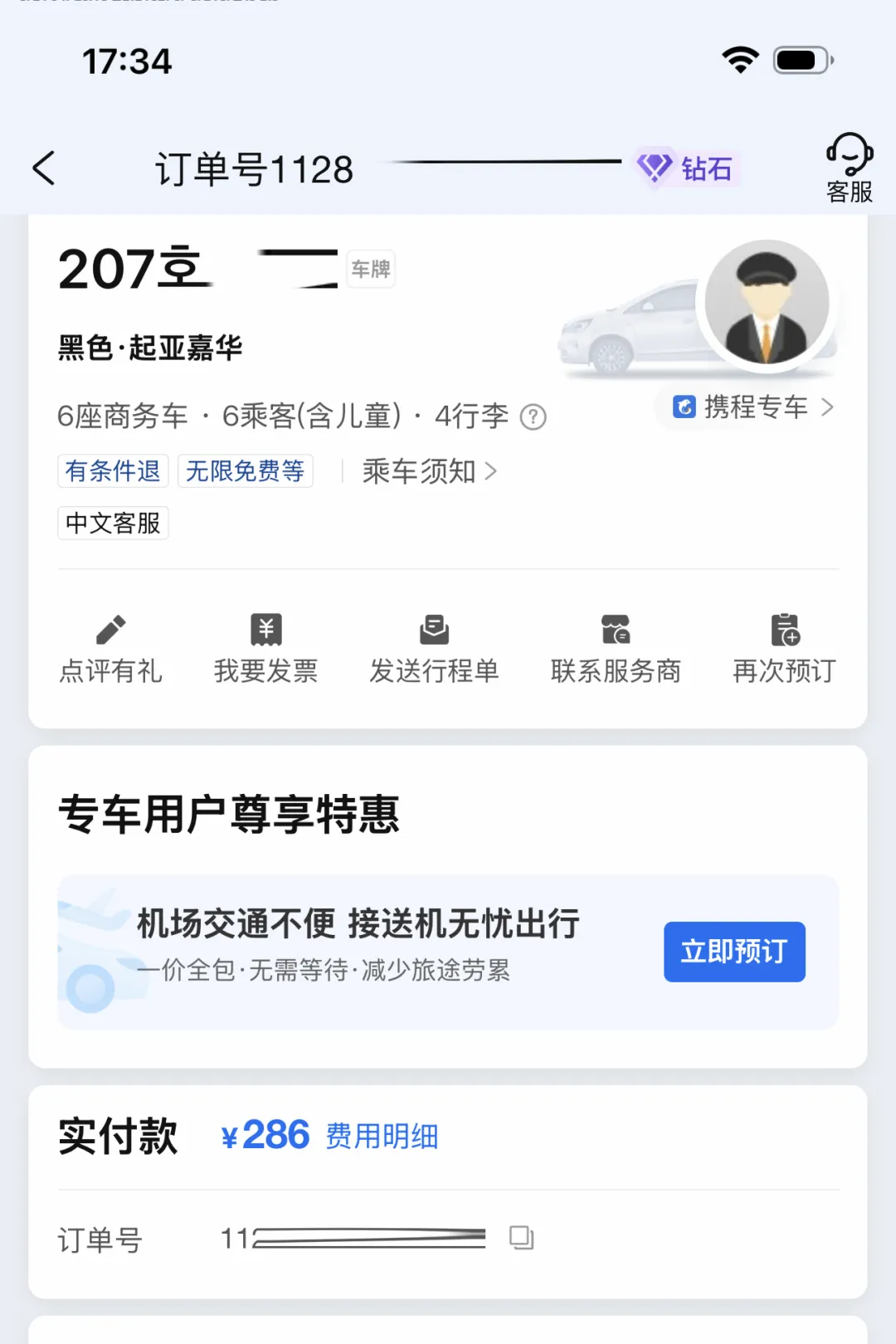Contact 客服 customer service
The width and height of the screenshot is (896, 1344).
pos(849,168)
